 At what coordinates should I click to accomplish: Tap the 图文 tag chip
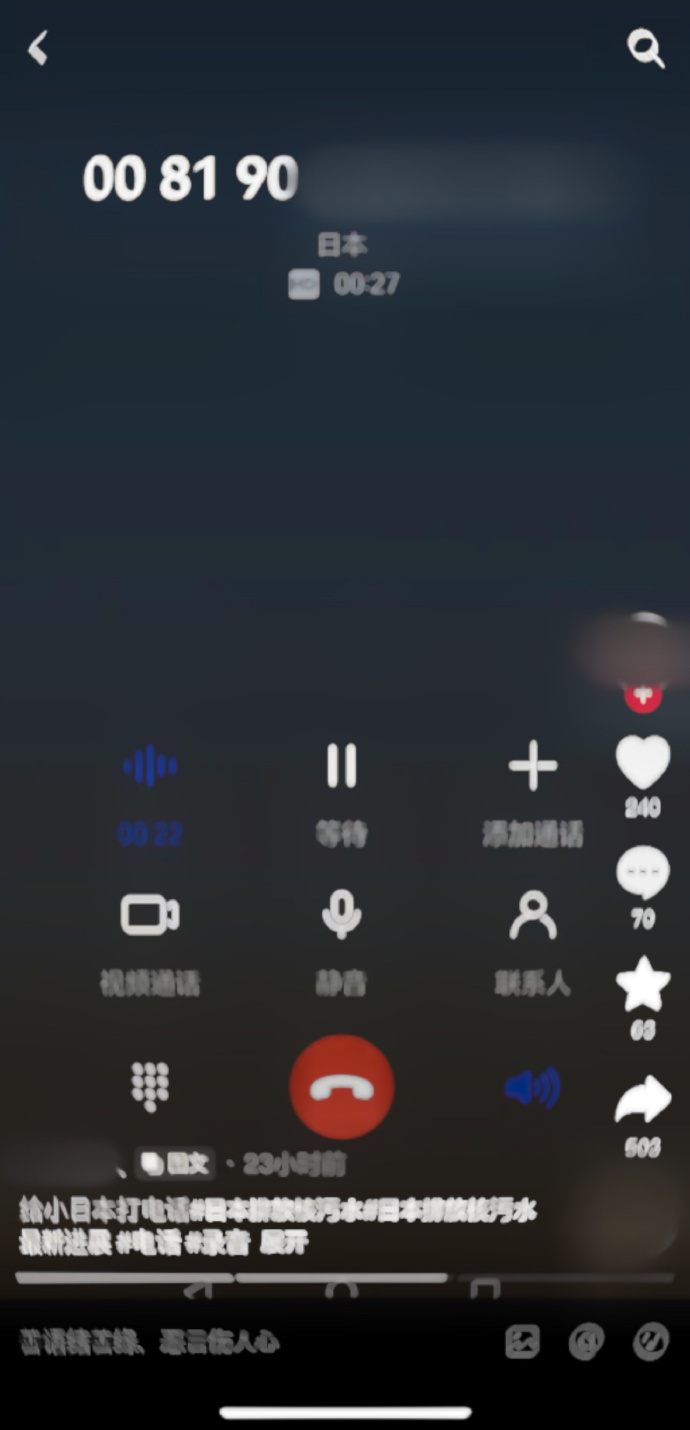coord(175,1164)
